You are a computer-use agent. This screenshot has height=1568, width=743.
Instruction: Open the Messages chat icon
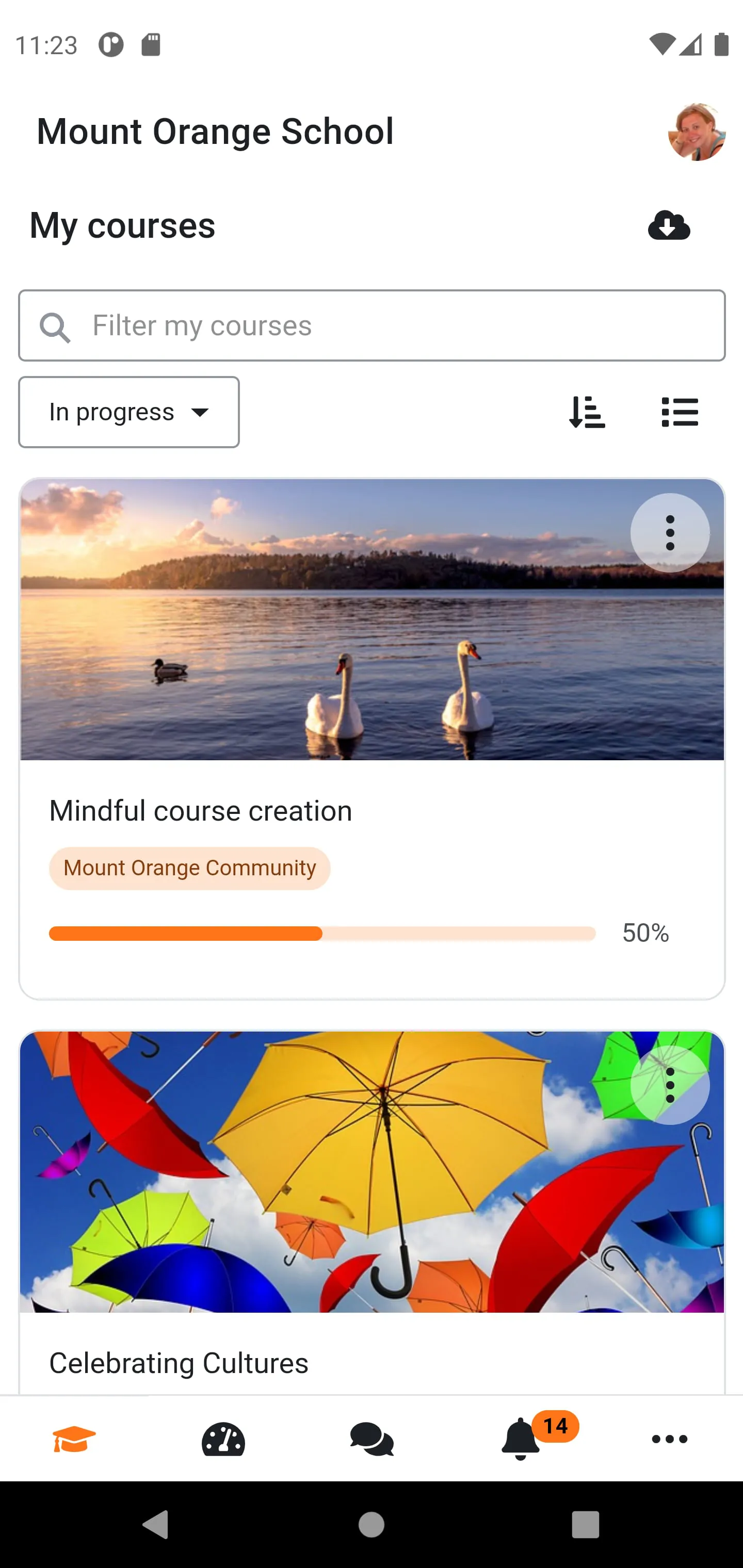[372, 1439]
